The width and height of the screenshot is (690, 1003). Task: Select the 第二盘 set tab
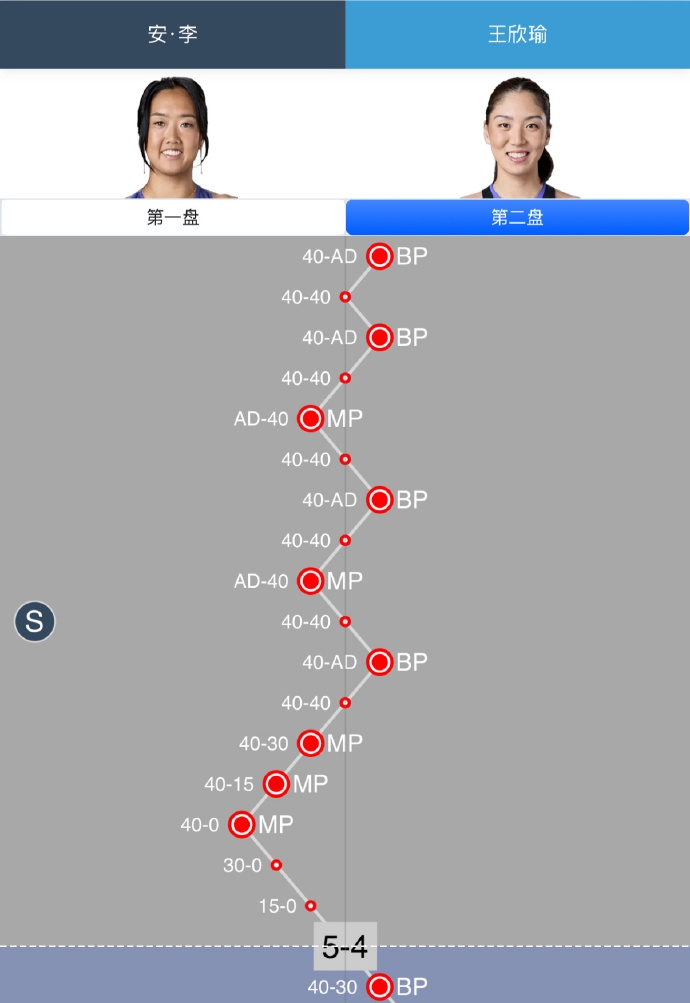tap(517, 217)
